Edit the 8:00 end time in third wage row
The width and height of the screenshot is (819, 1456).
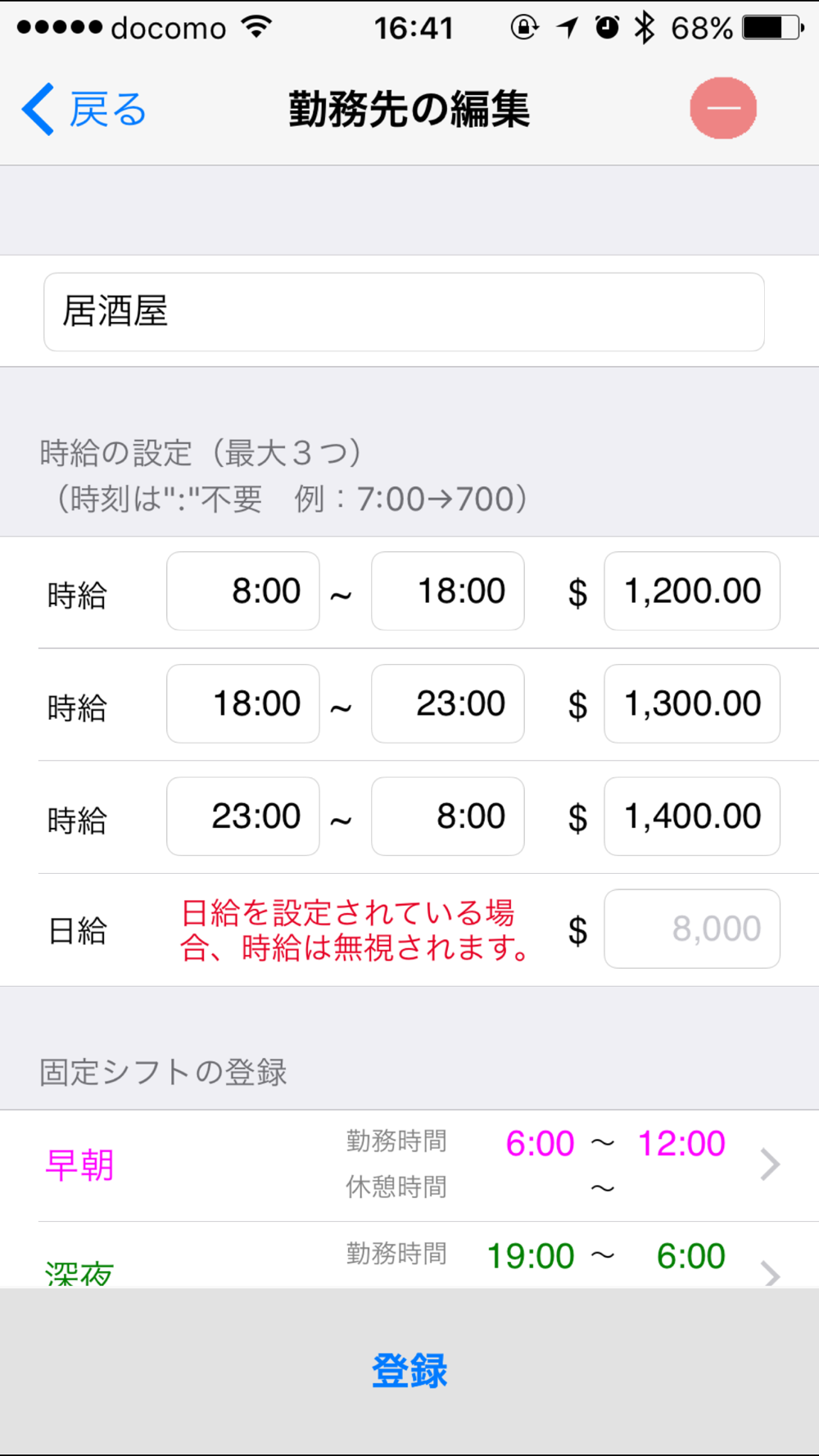coord(448,816)
